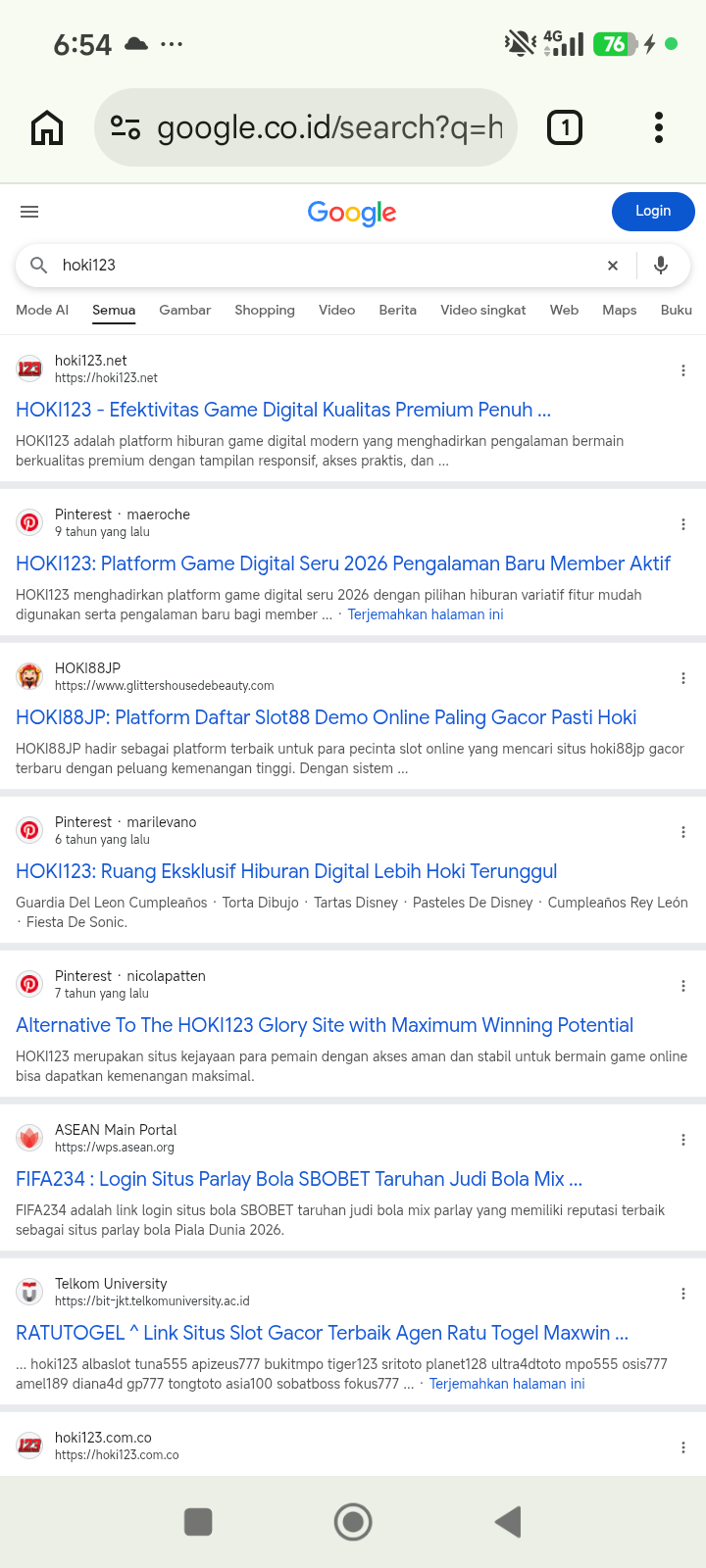
Task: Open the browser home page icon
Action: pos(47,127)
